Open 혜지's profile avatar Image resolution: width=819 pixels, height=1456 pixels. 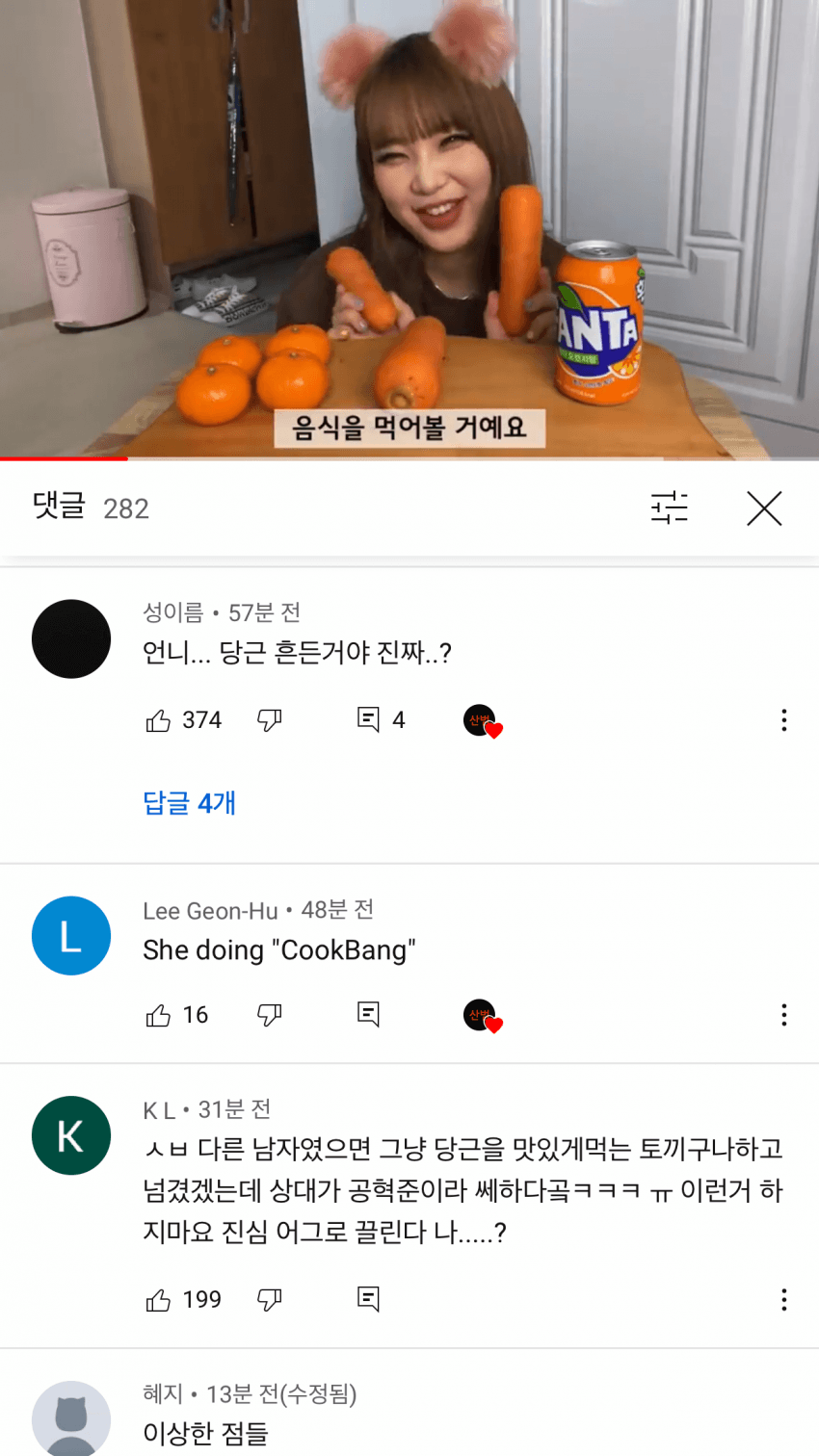point(71,1419)
